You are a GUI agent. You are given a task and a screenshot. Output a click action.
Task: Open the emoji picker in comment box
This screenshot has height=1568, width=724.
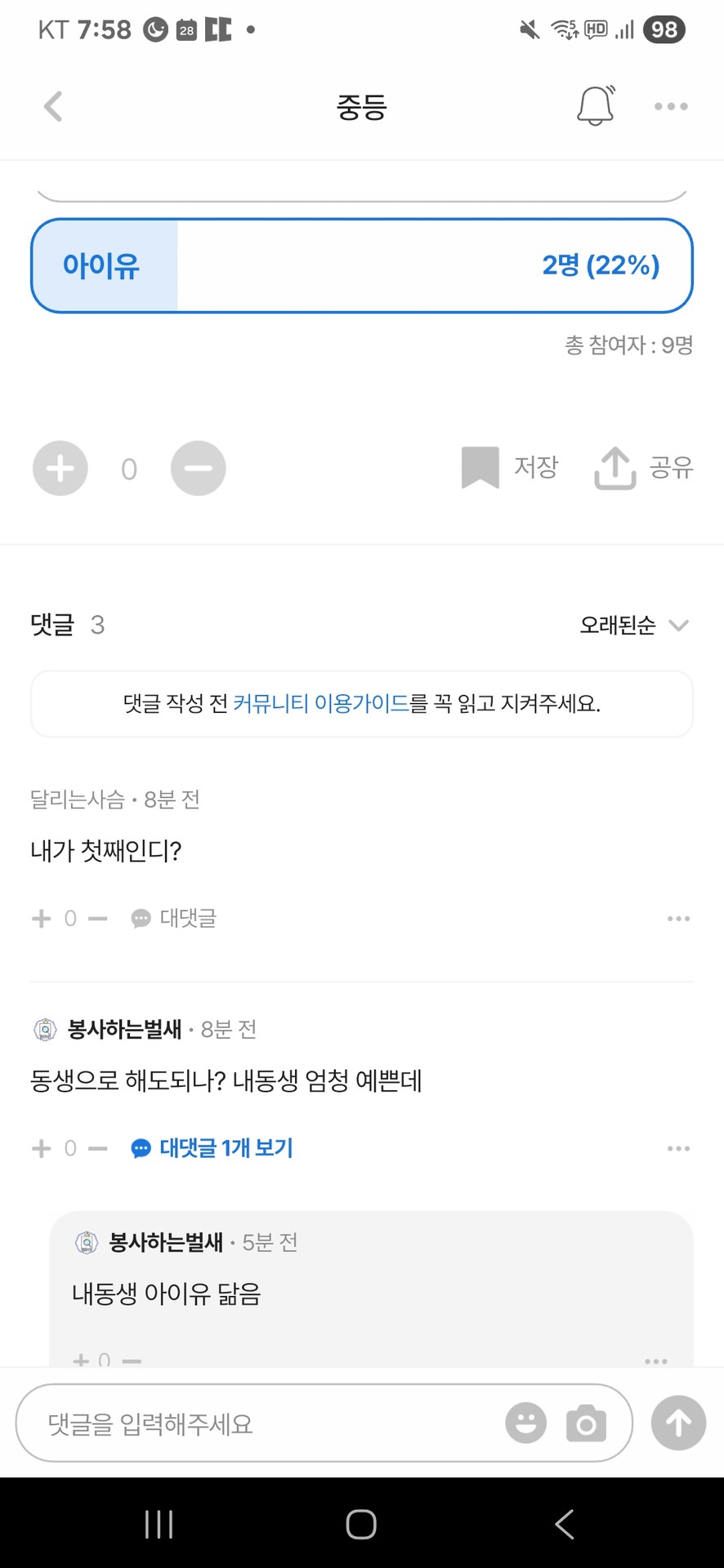[x=525, y=1423]
